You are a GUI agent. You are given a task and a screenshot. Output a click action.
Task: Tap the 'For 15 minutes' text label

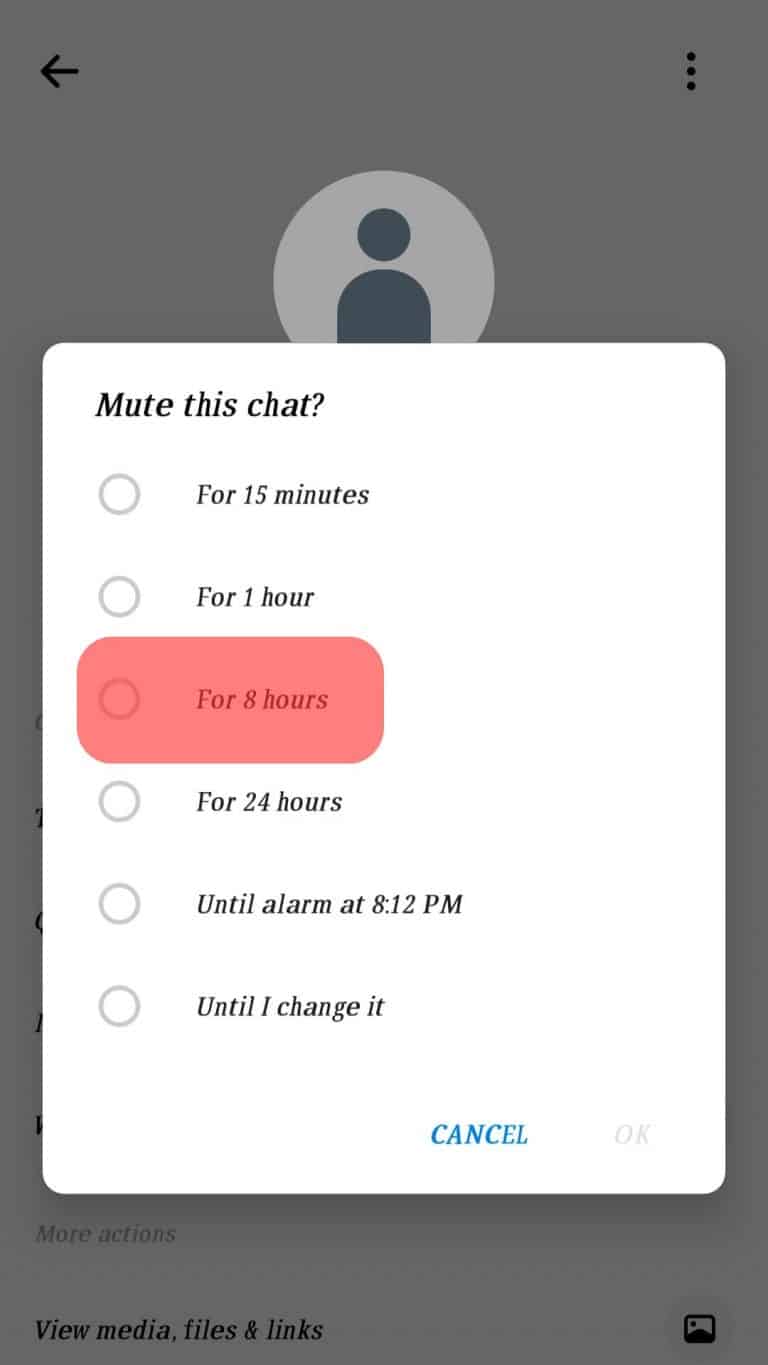click(282, 494)
